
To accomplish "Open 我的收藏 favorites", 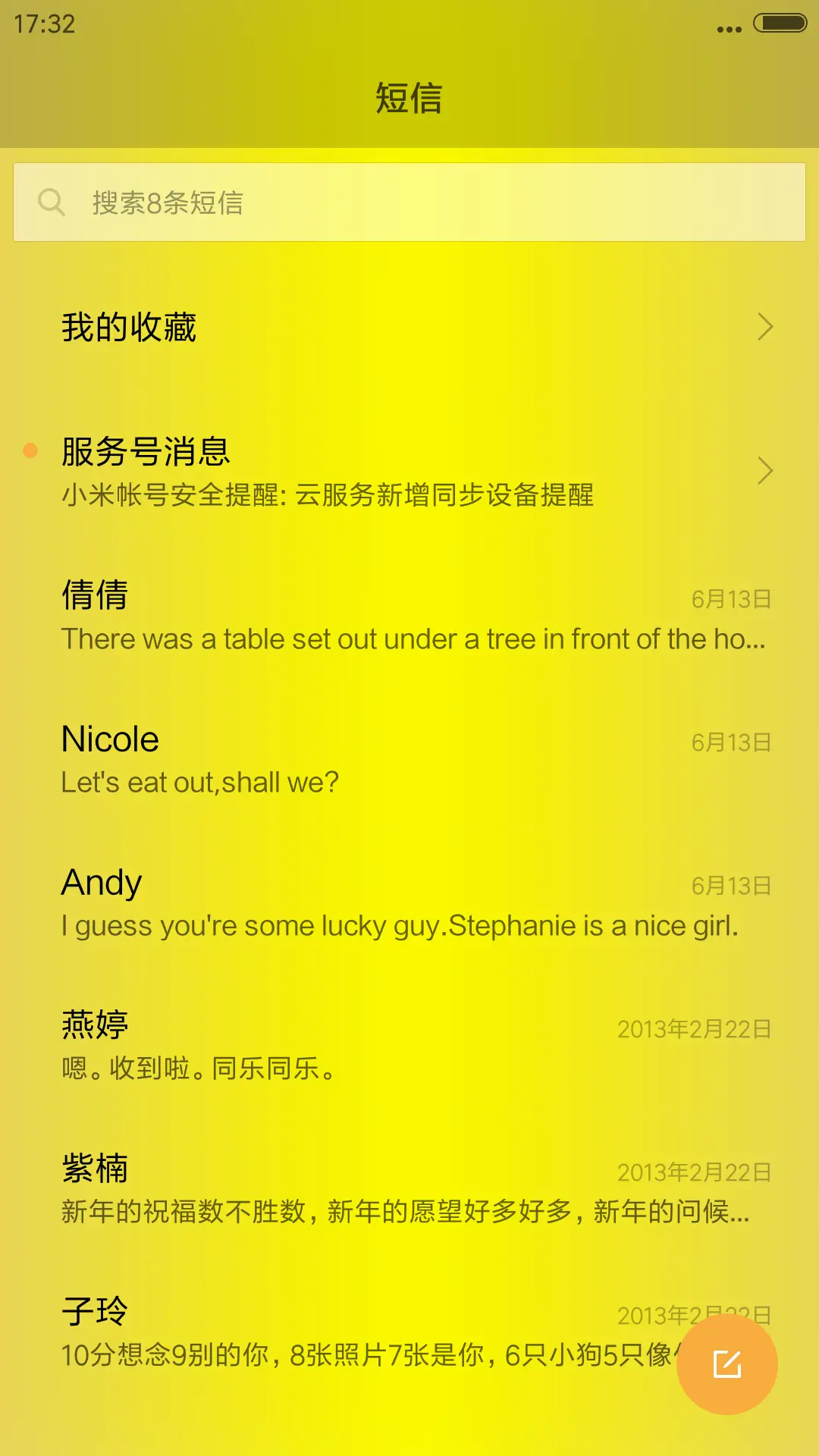I will (409, 328).
